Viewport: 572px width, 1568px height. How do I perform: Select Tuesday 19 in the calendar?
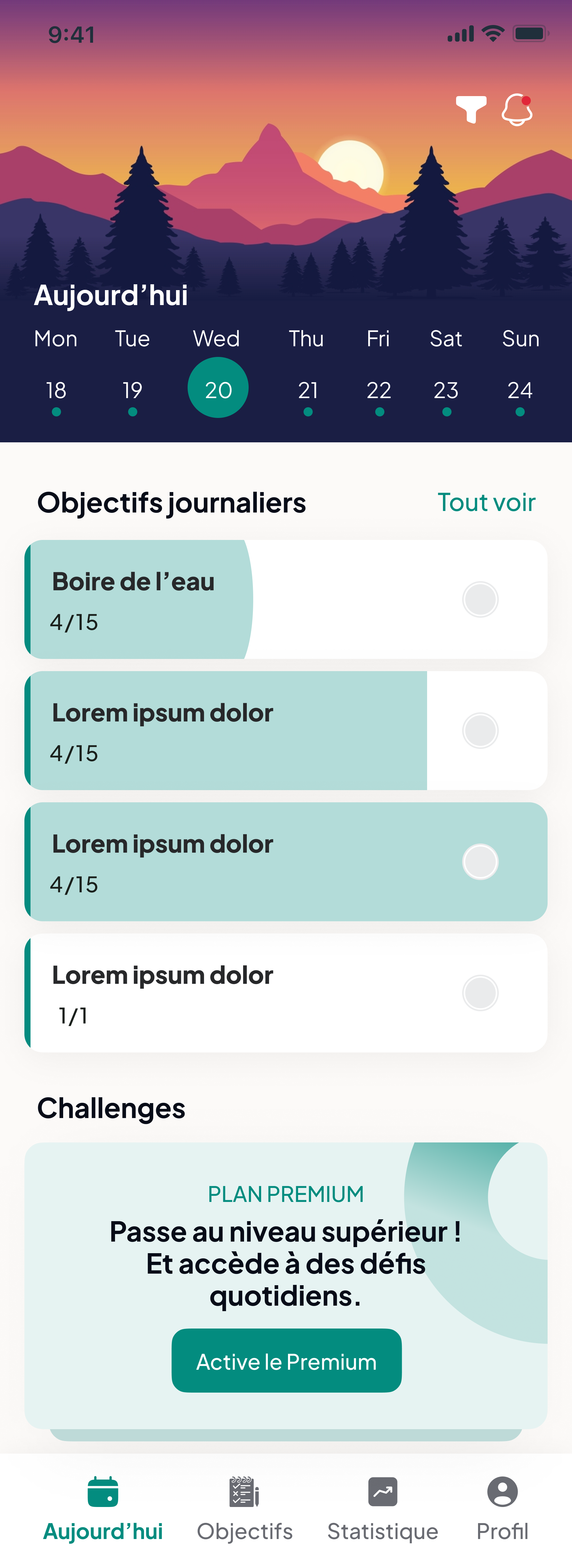pos(132,391)
